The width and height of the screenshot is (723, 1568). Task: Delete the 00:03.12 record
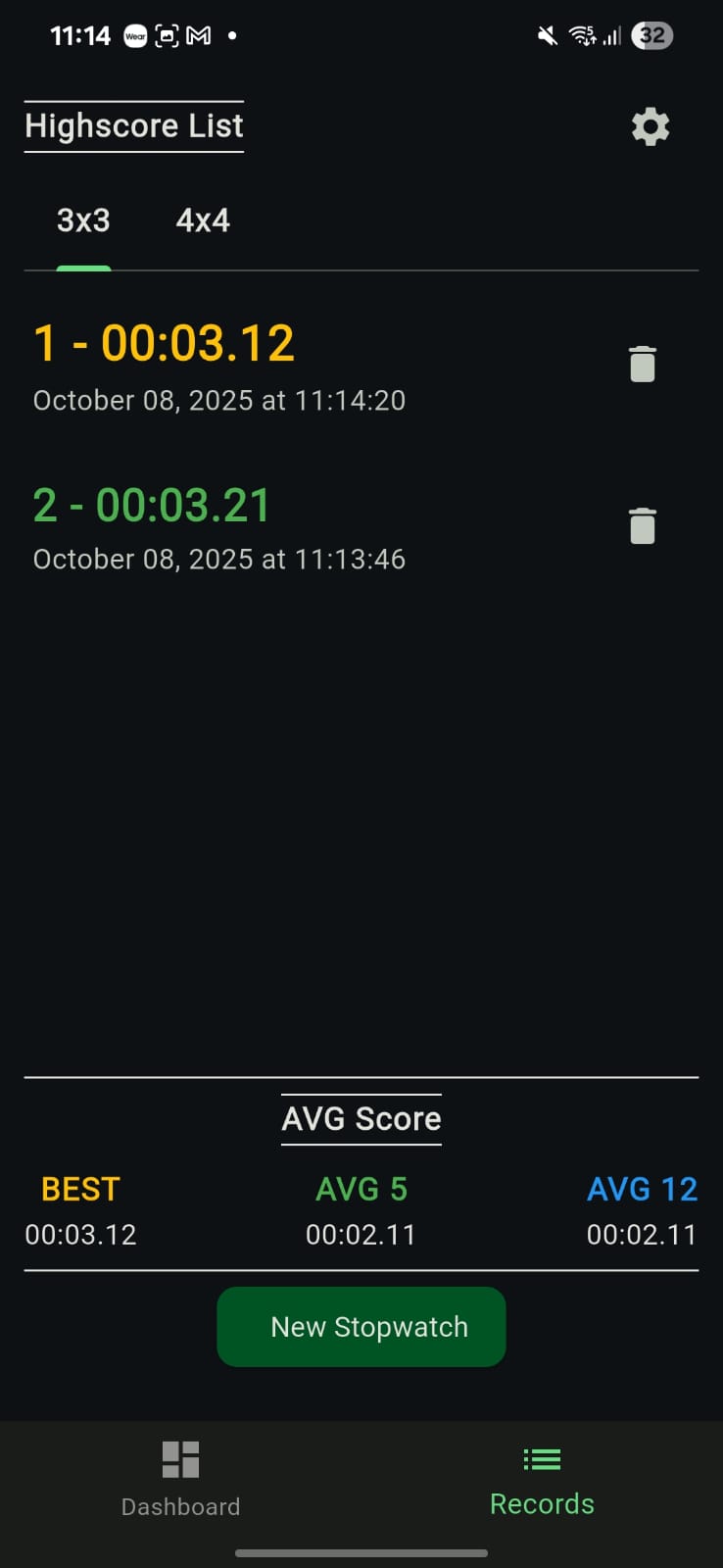pos(642,364)
